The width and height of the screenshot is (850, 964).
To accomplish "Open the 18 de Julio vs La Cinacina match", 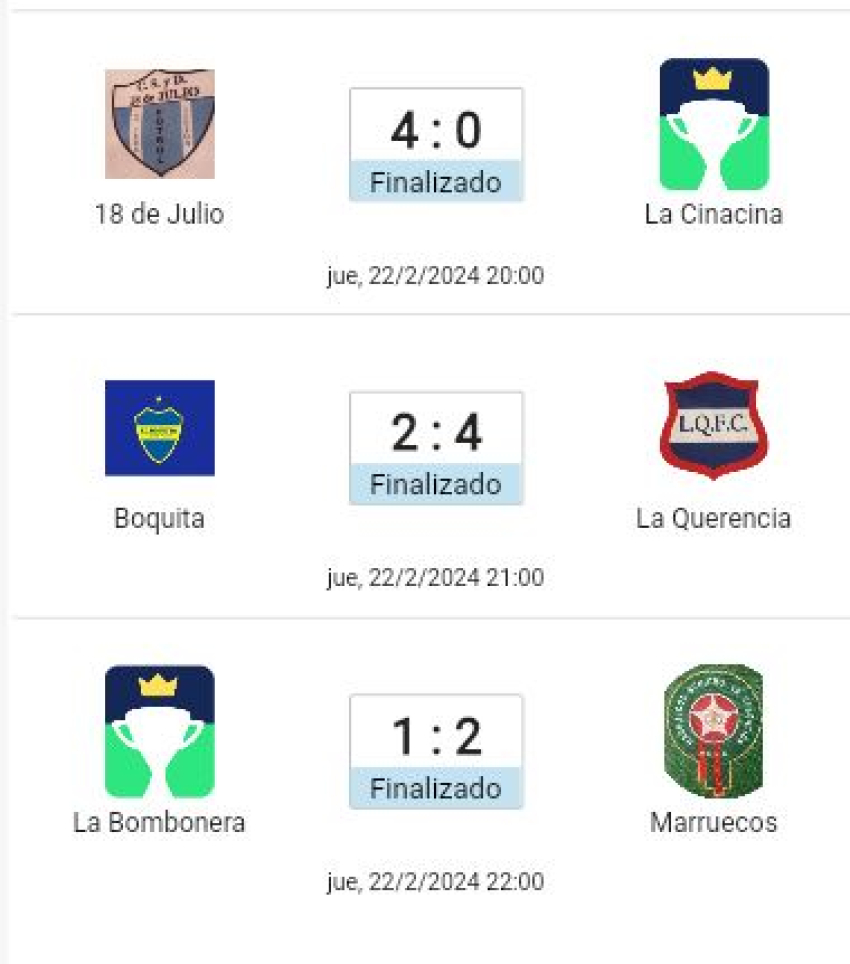I will coord(436,145).
